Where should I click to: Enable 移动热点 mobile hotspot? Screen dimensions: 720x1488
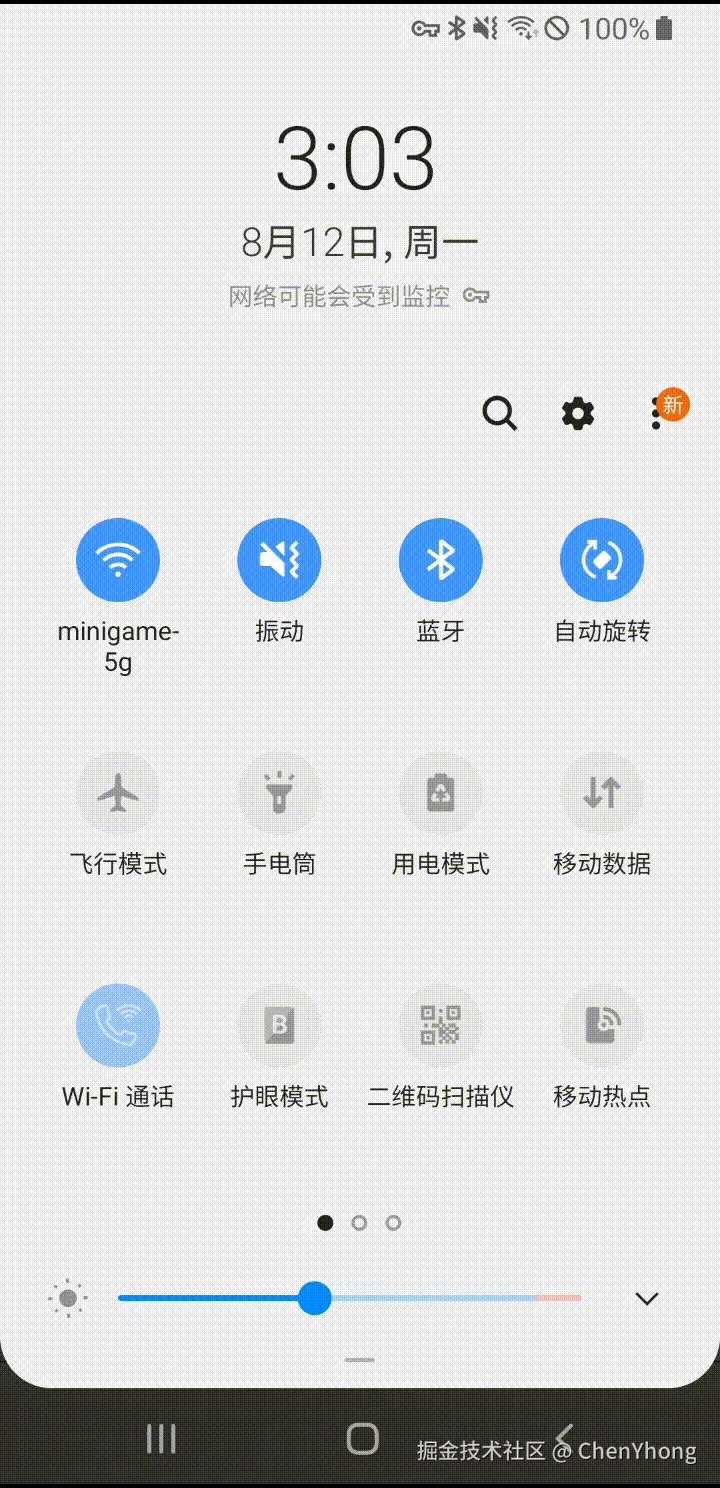click(602, 1024)
